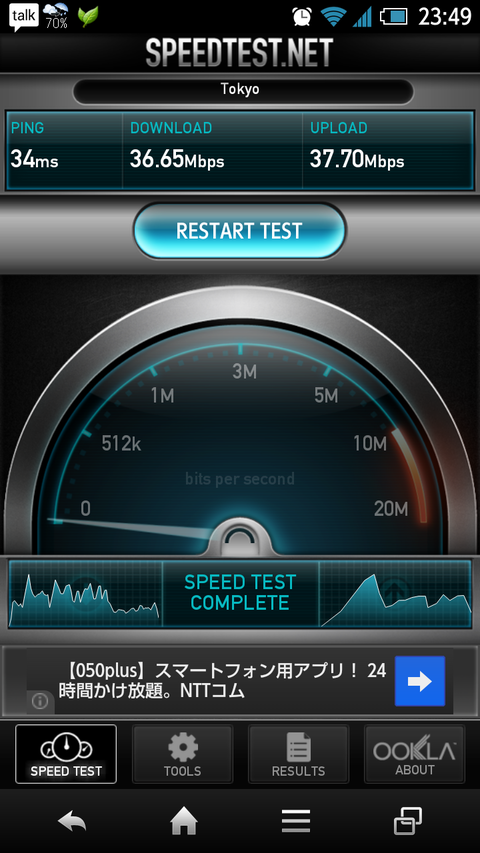The height and width of the screenshot is (853, 480).
Task: Return to the home screen
Action: coord(183,821)
